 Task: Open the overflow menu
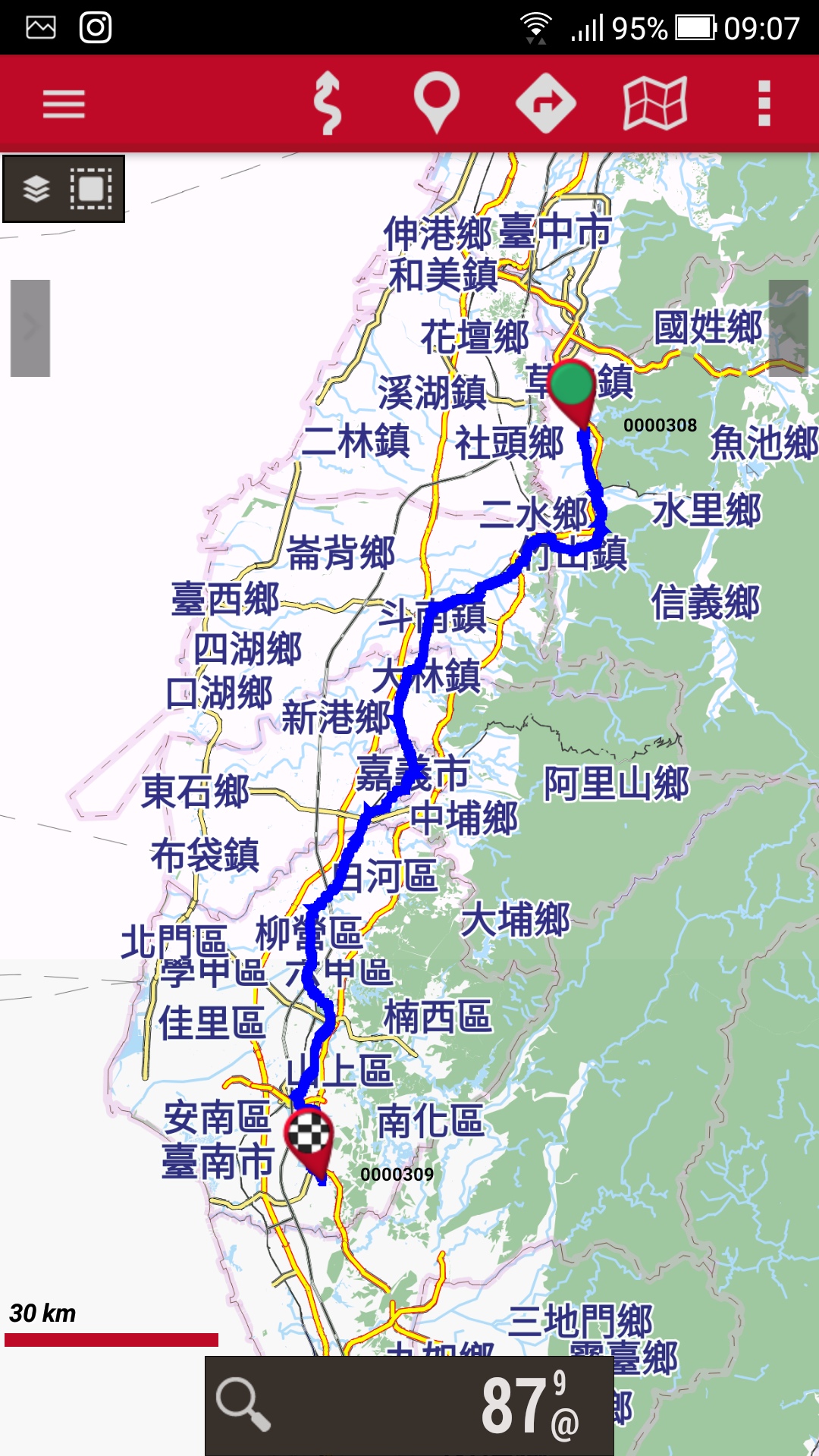764,103
